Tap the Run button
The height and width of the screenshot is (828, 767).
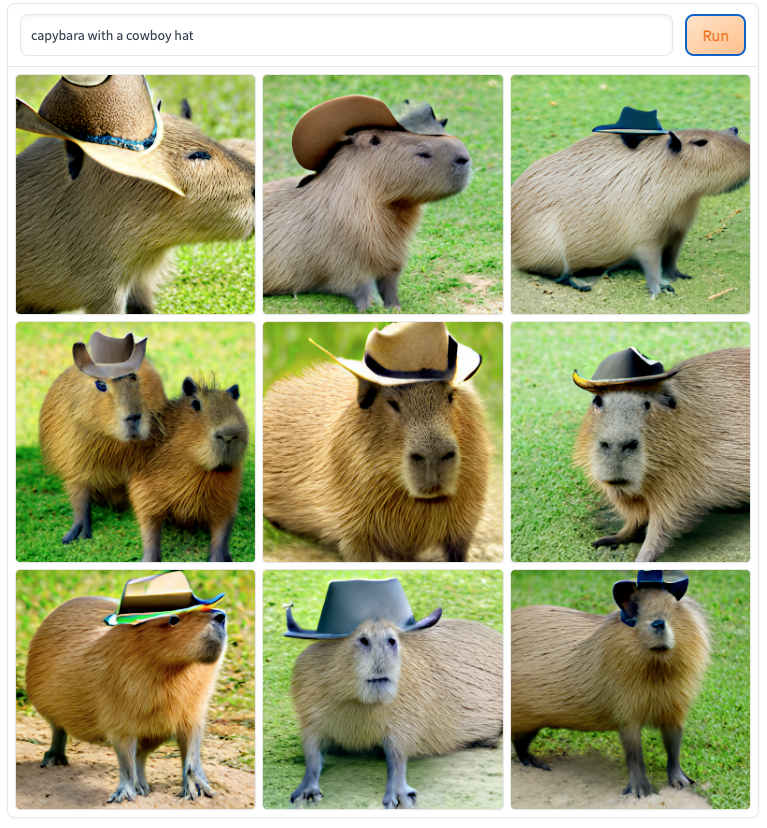click(x=715, y=35)
